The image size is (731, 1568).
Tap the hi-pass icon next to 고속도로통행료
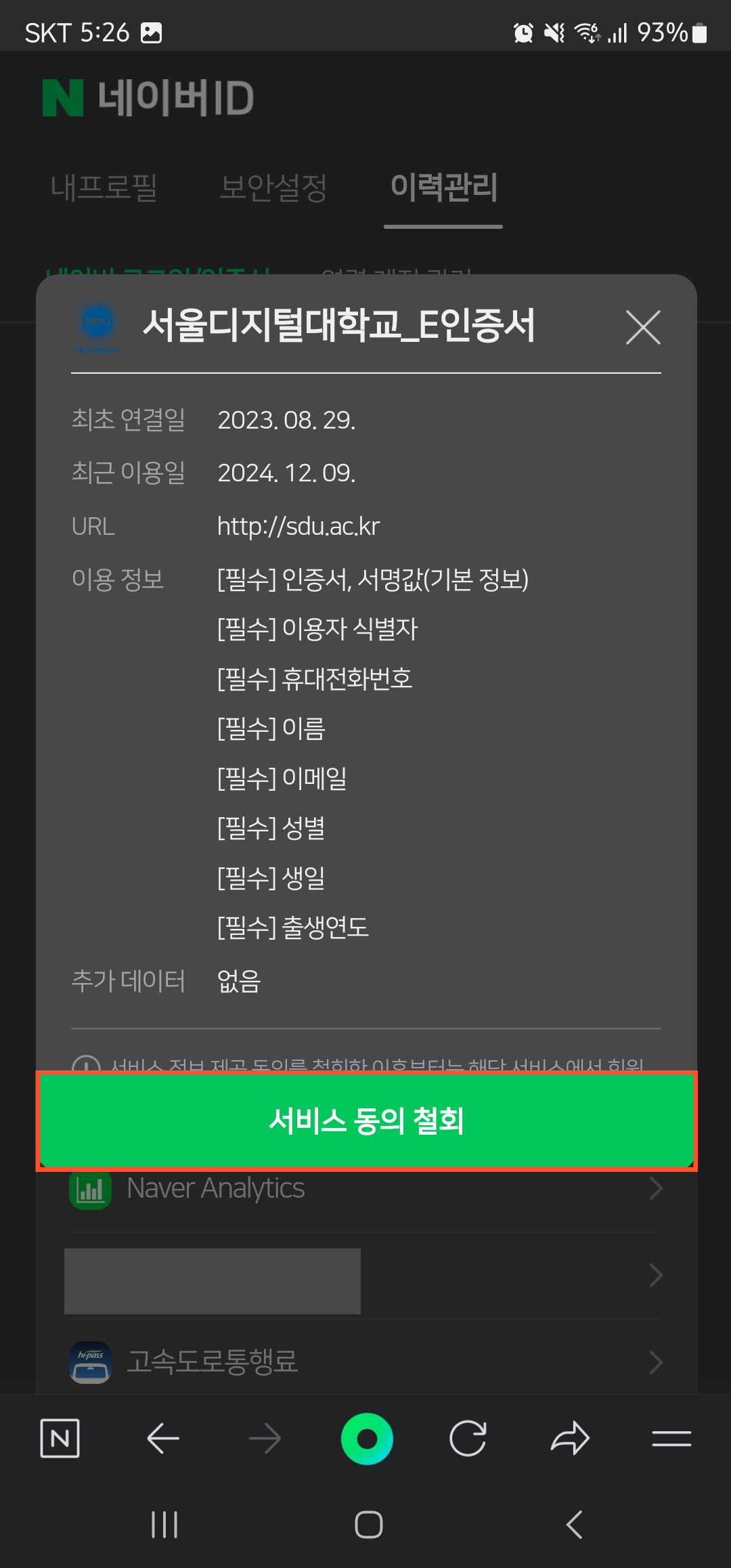(x=90, y=1363)
